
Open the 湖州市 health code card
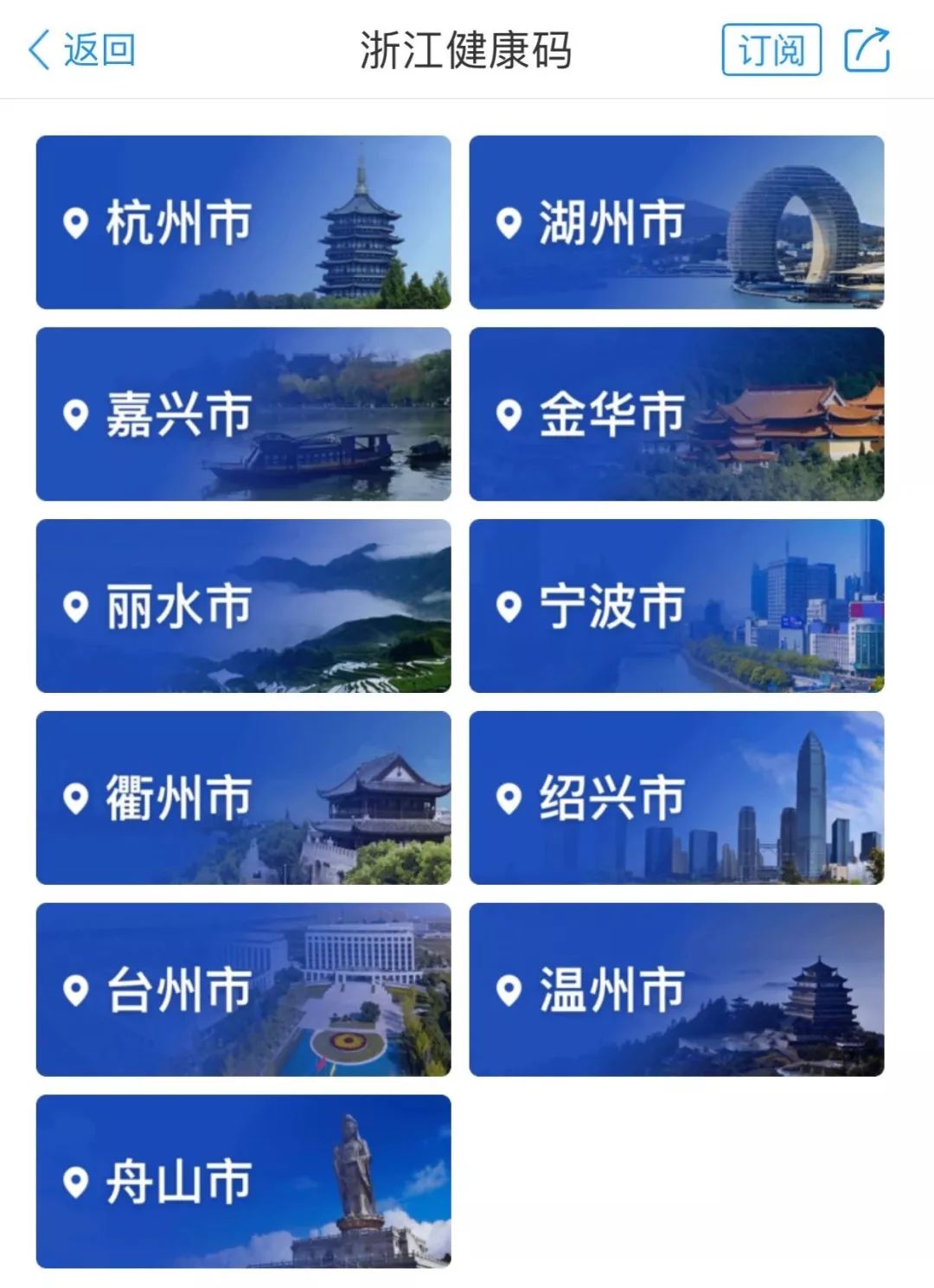[x=675, y=223]
